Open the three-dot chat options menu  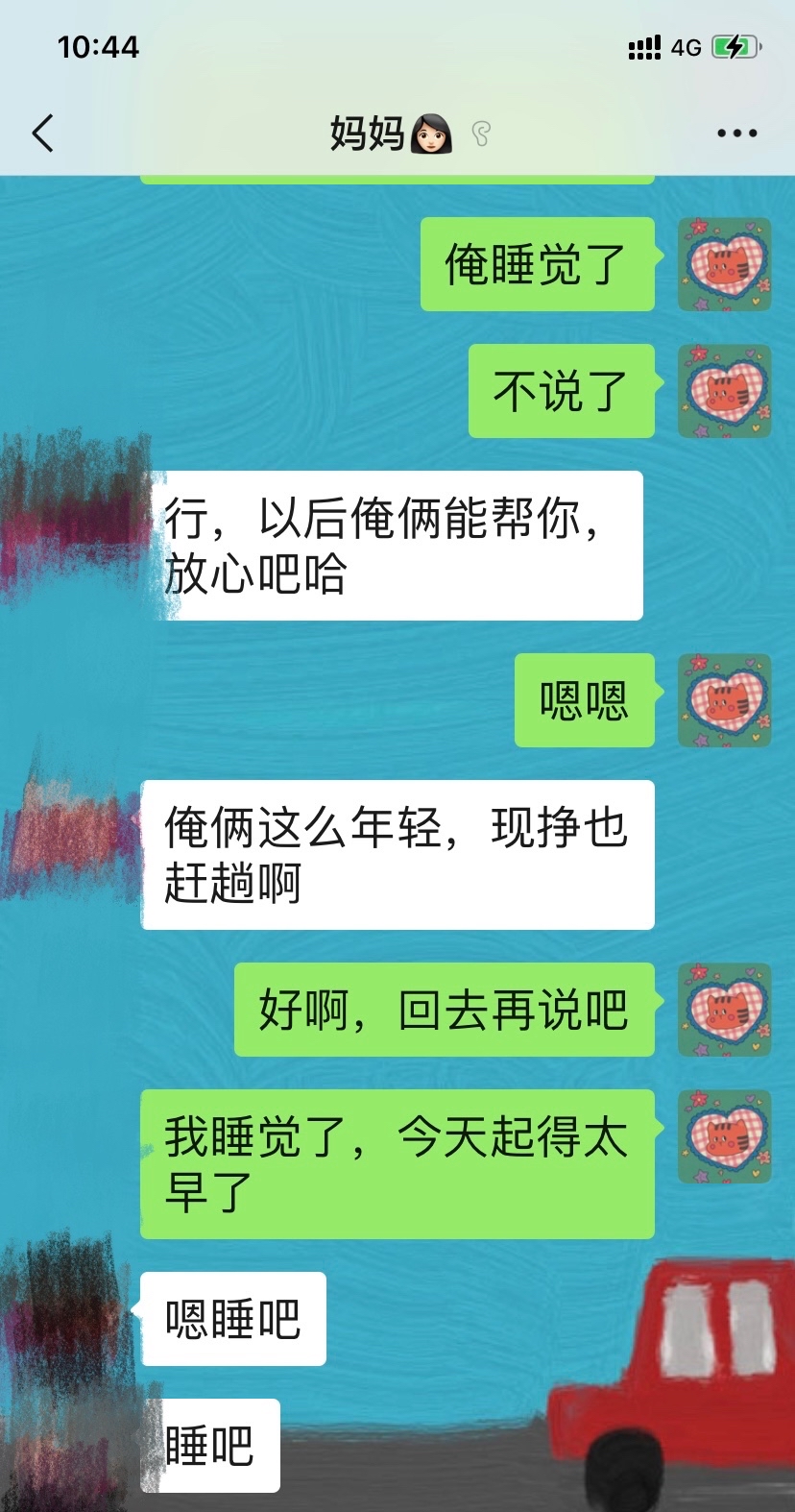pos(736,134)
